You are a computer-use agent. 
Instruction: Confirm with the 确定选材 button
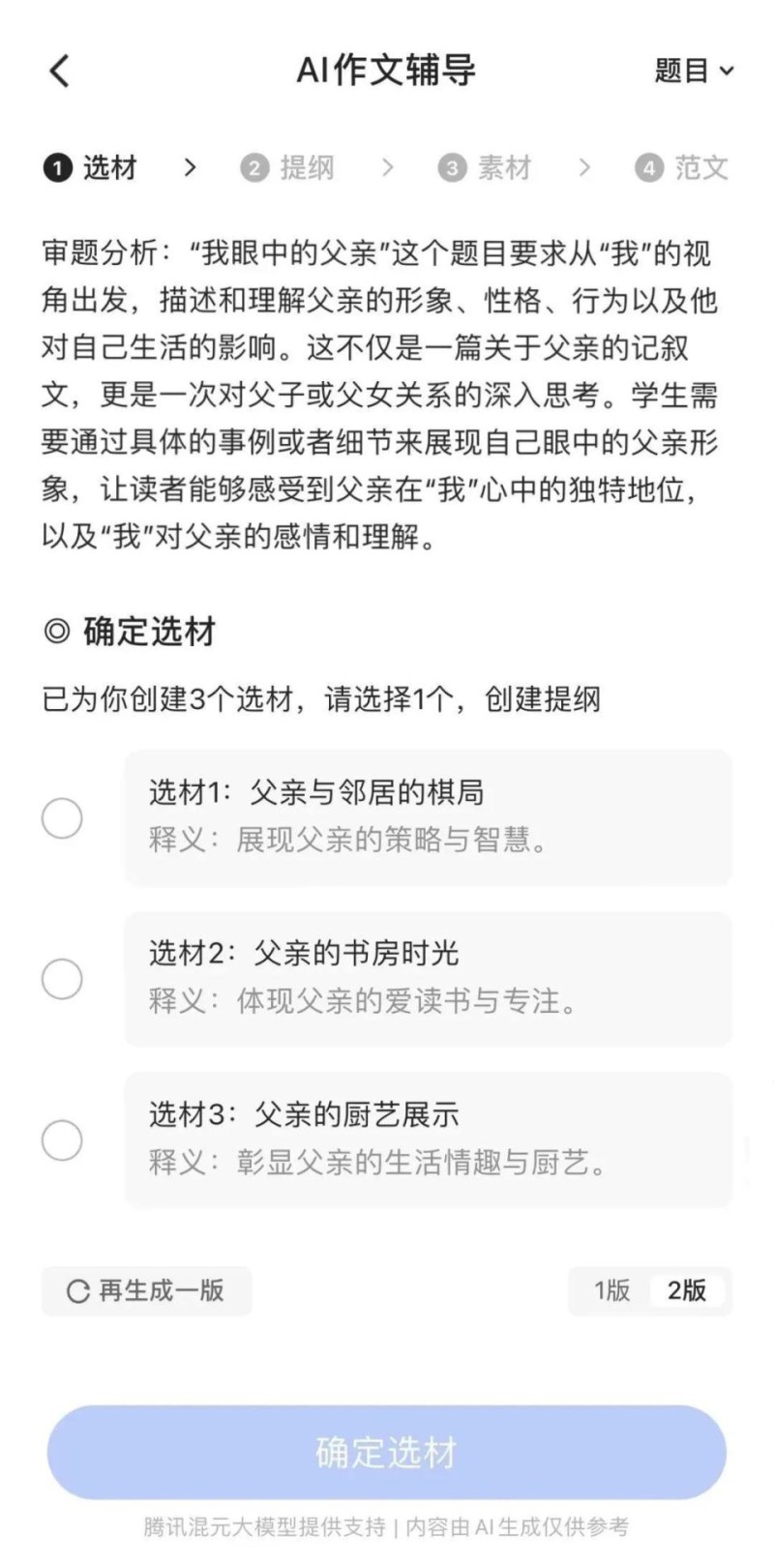tap(386, 1452)
